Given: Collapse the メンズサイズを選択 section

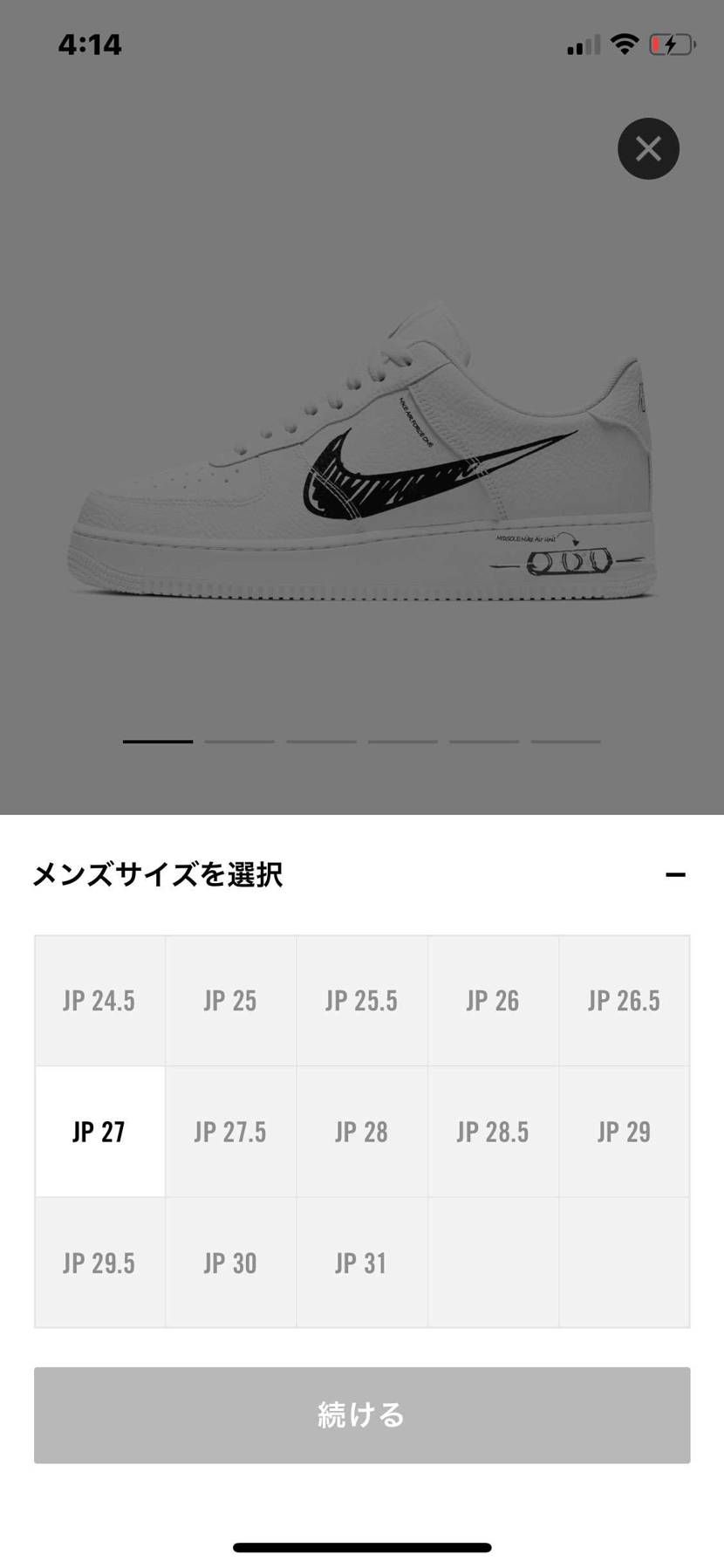Looking at the screenshot, I should pyautogui.click(x=675, y=874).
